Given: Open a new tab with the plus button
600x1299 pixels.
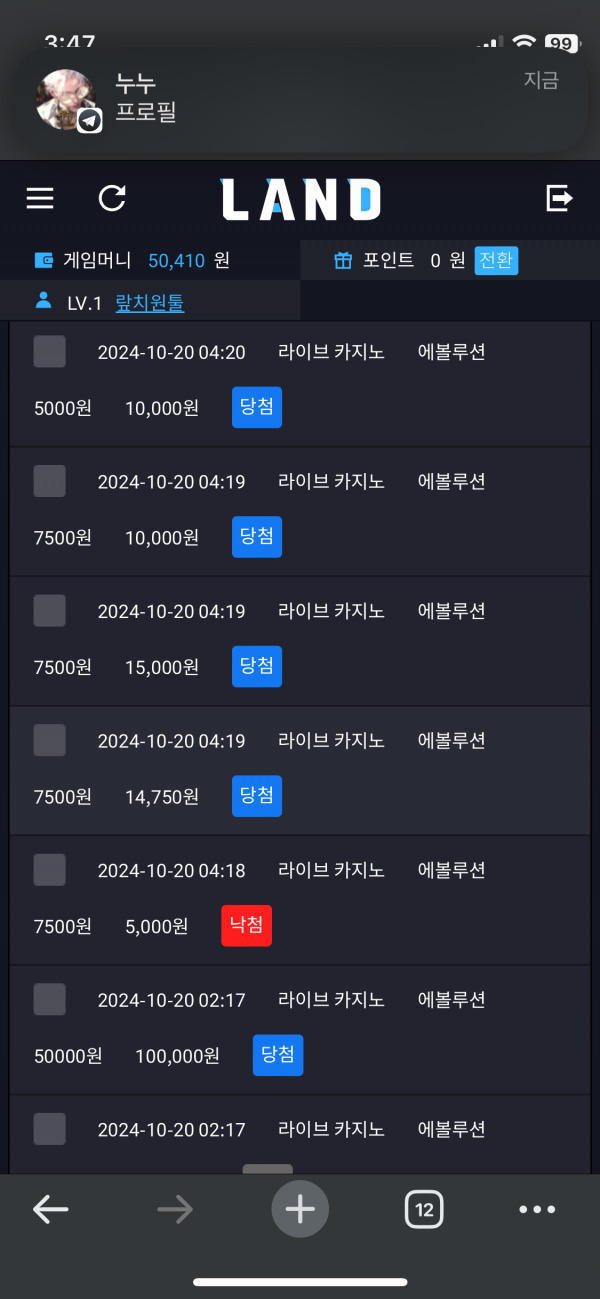Looking at the screenshot, I should 300,1210.
